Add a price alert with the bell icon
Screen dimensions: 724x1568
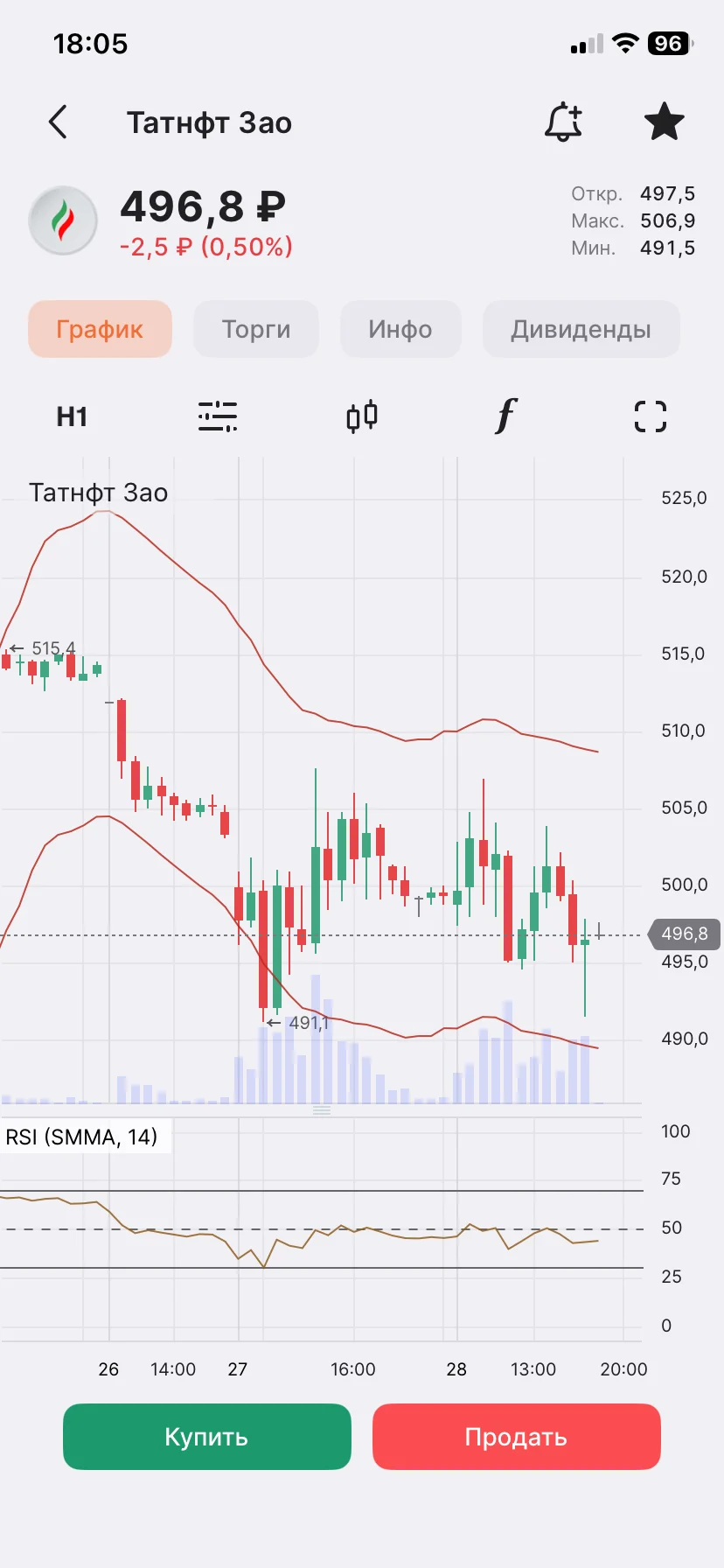[x=563, y=122]
